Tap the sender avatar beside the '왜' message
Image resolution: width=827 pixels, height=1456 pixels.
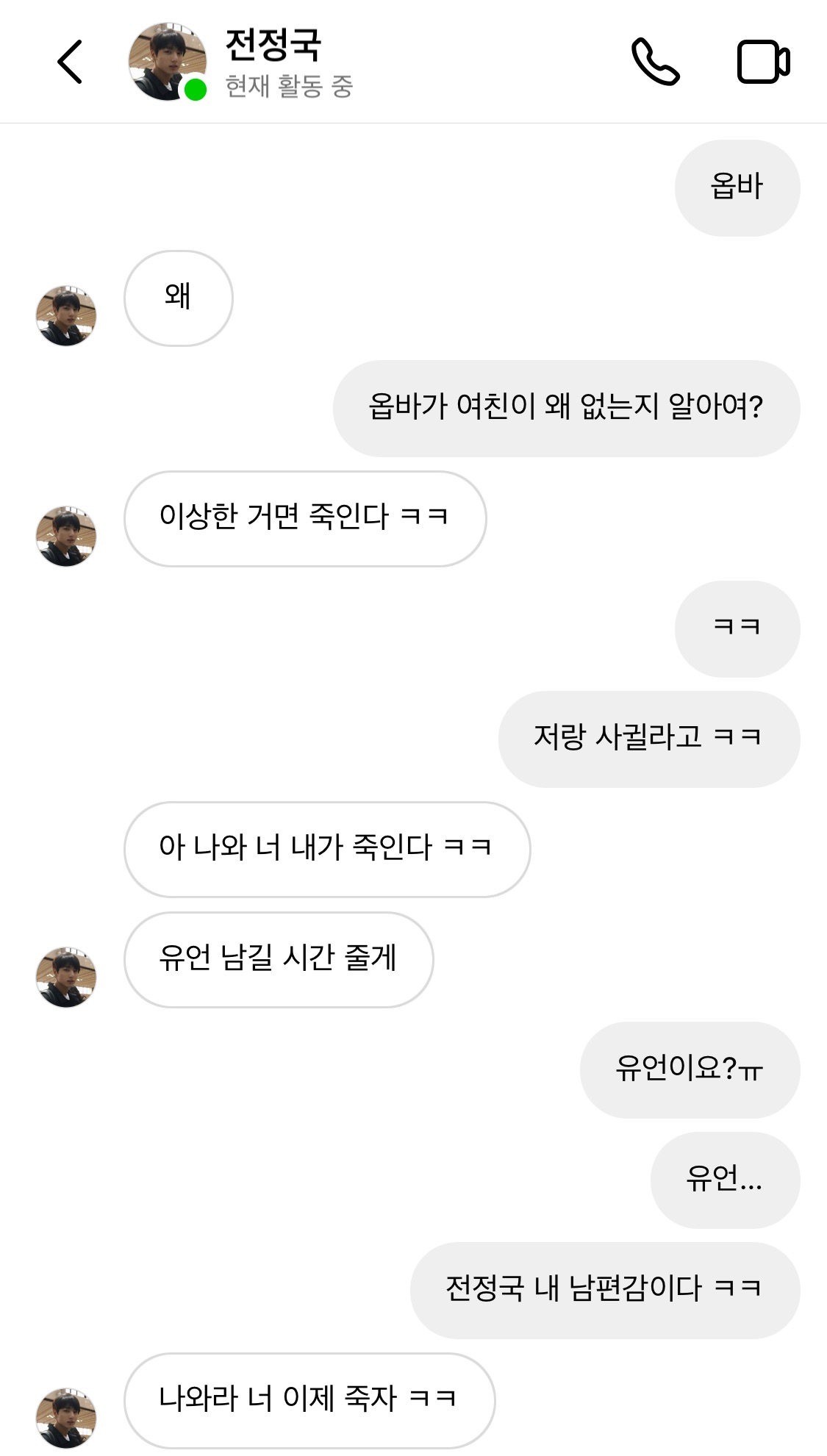click(x=66, y=316)
